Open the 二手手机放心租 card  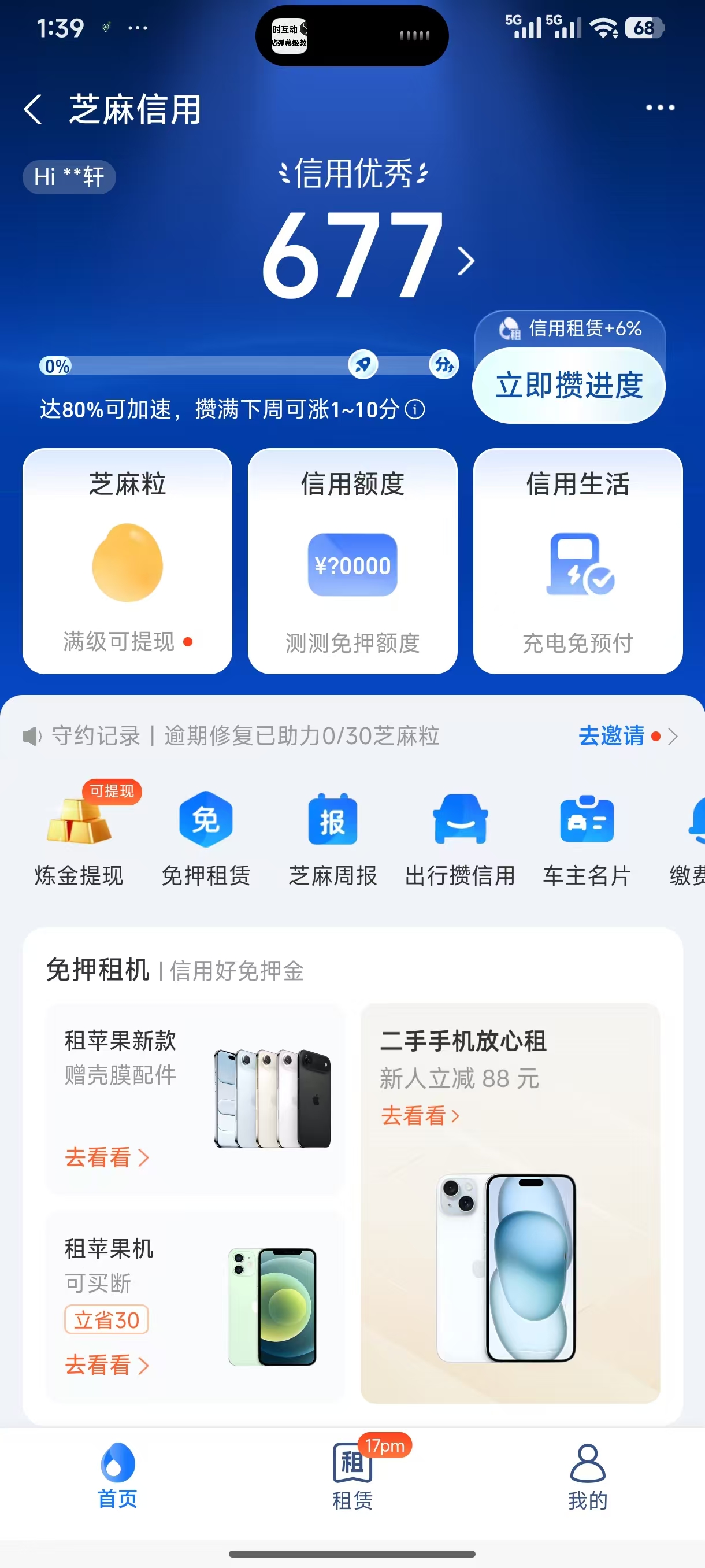click(x=510, y=1202)
